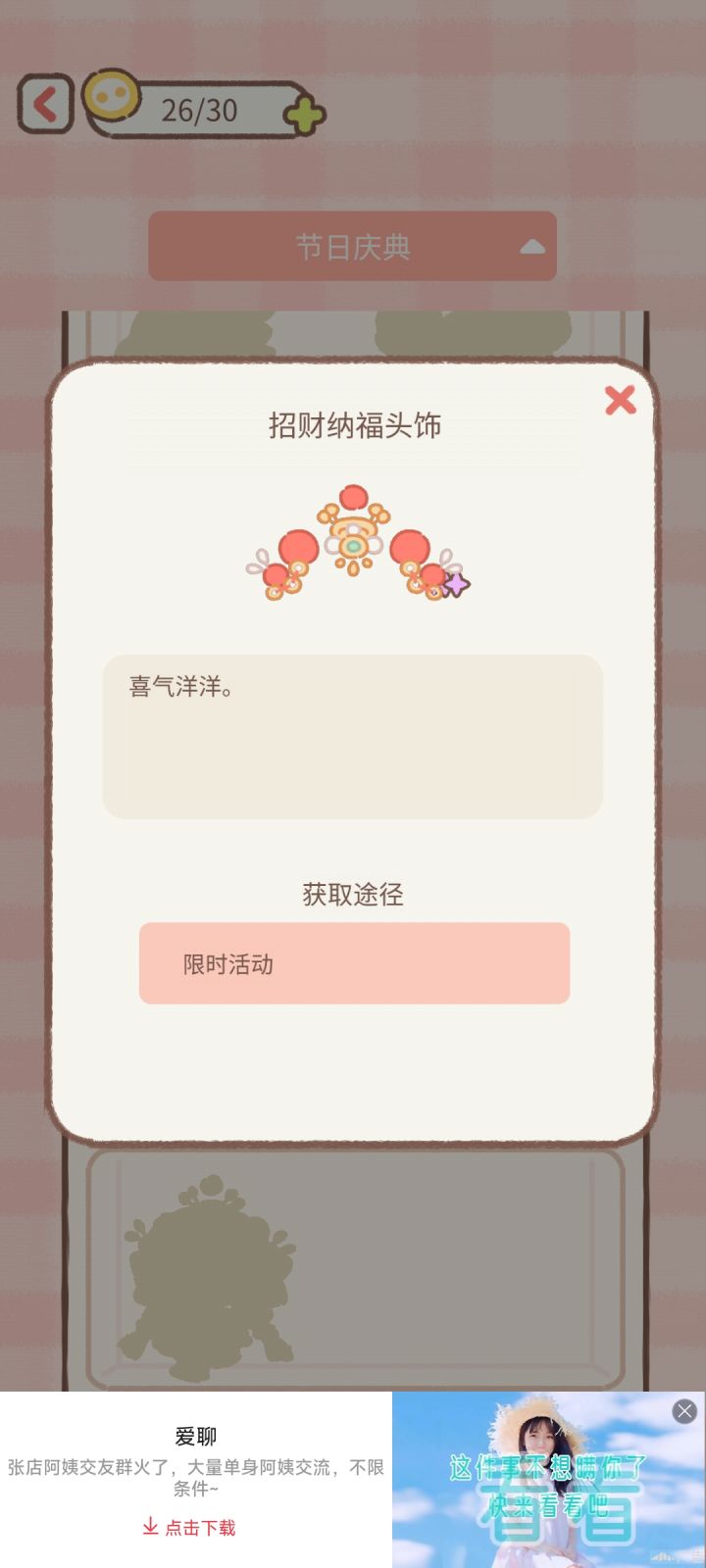Tap the smiley face currency icon
Viewport: 706px width, 1568px height.
111,98
